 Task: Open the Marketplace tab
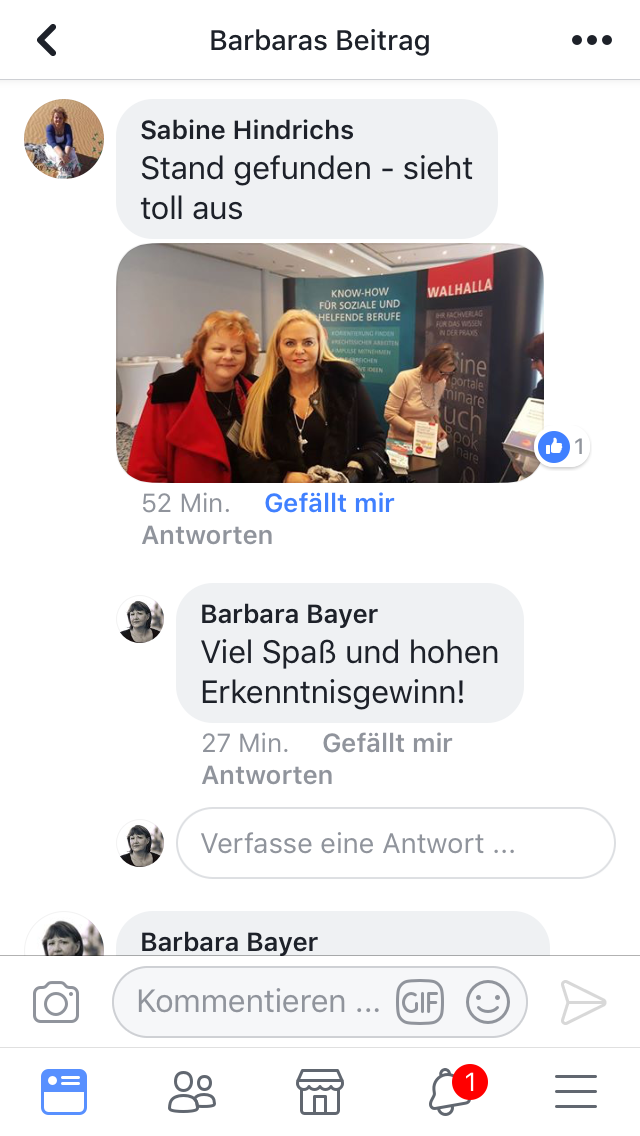click(320, 1092)
